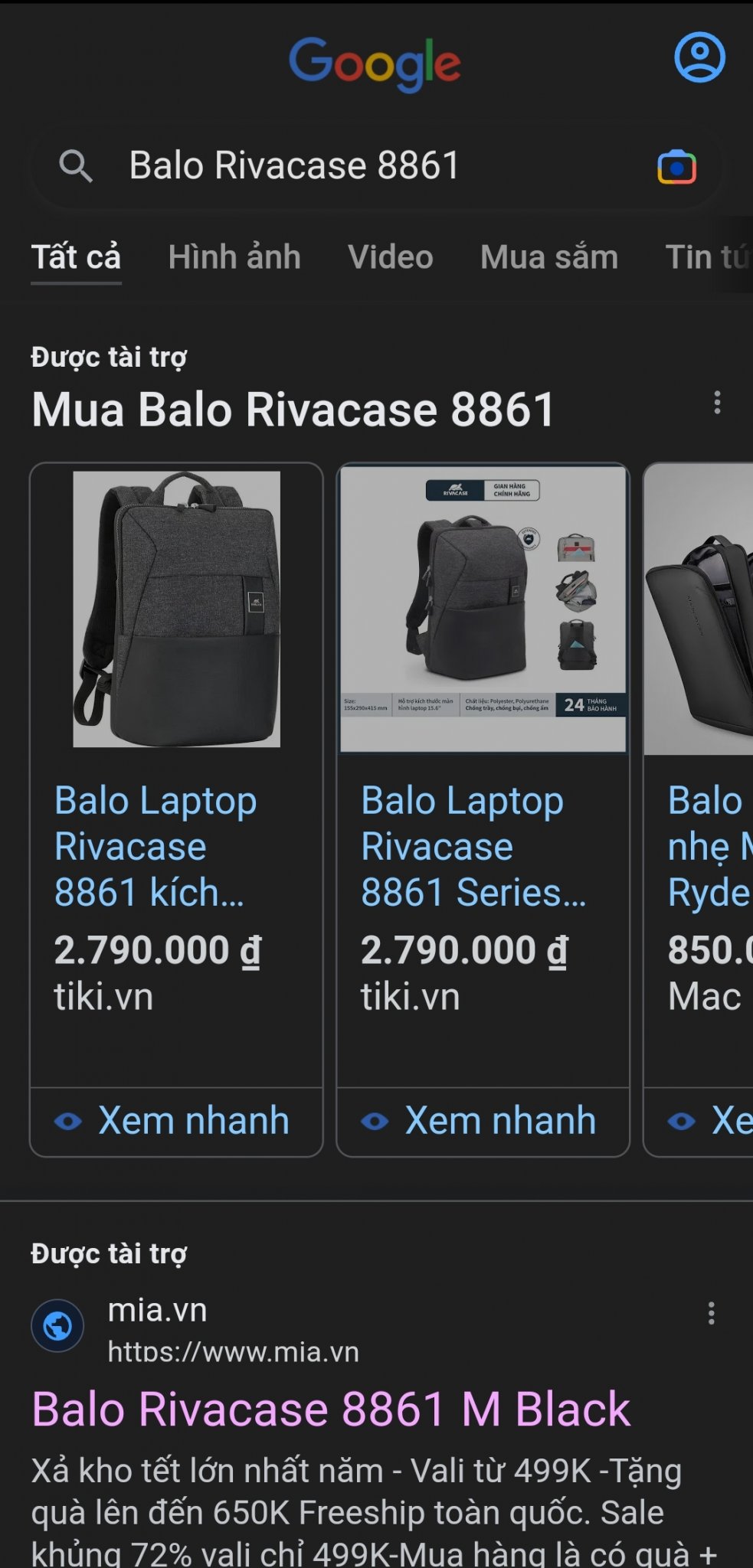753x1568 pixels.
Task: Tap the search box with Balo Rivacase 8861
Action: 345,165
